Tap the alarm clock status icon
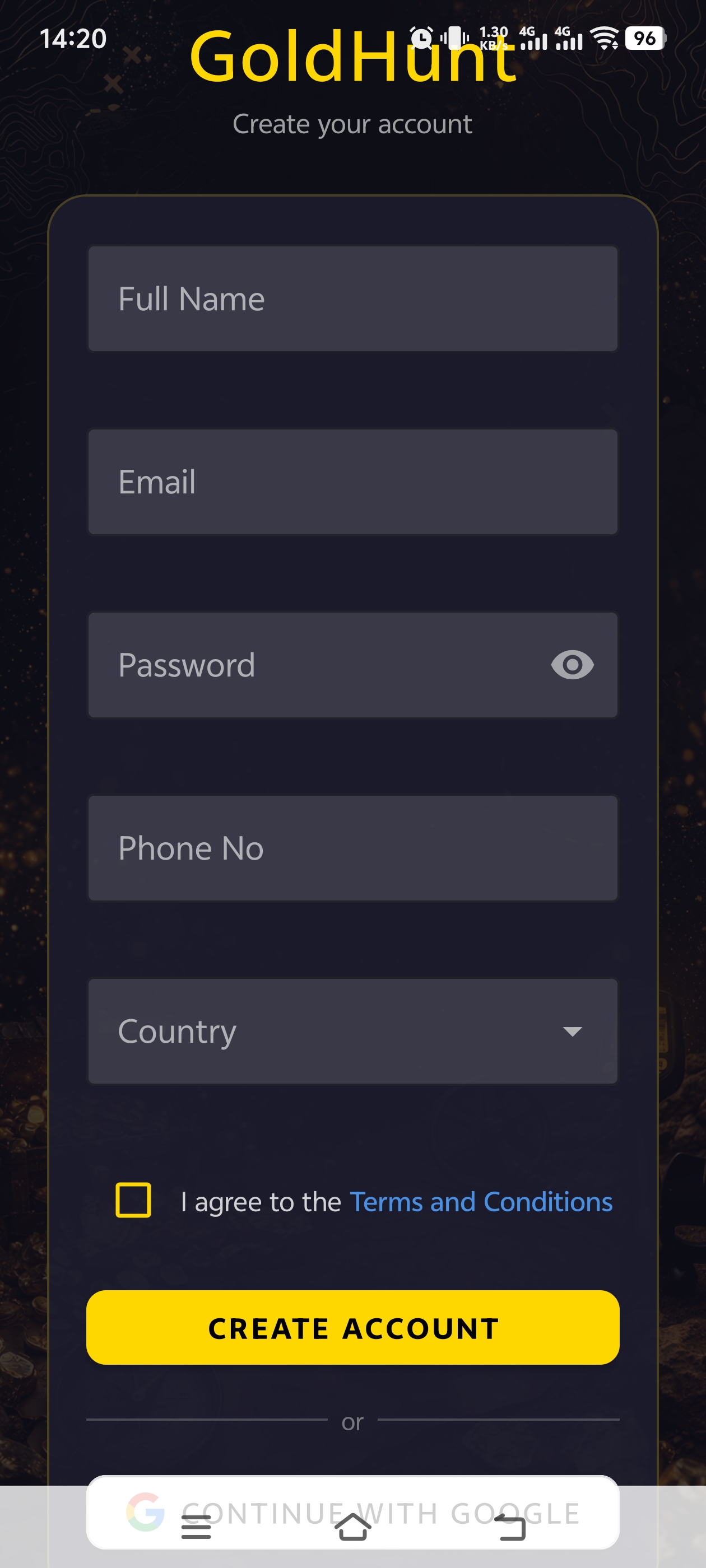This screenshot has width=706, height=1568. (x=420, y=38)
